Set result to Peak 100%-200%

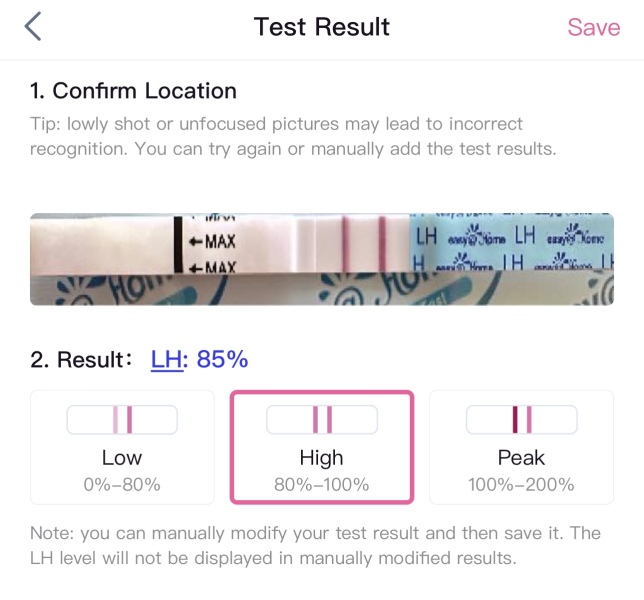click(521, 447)
